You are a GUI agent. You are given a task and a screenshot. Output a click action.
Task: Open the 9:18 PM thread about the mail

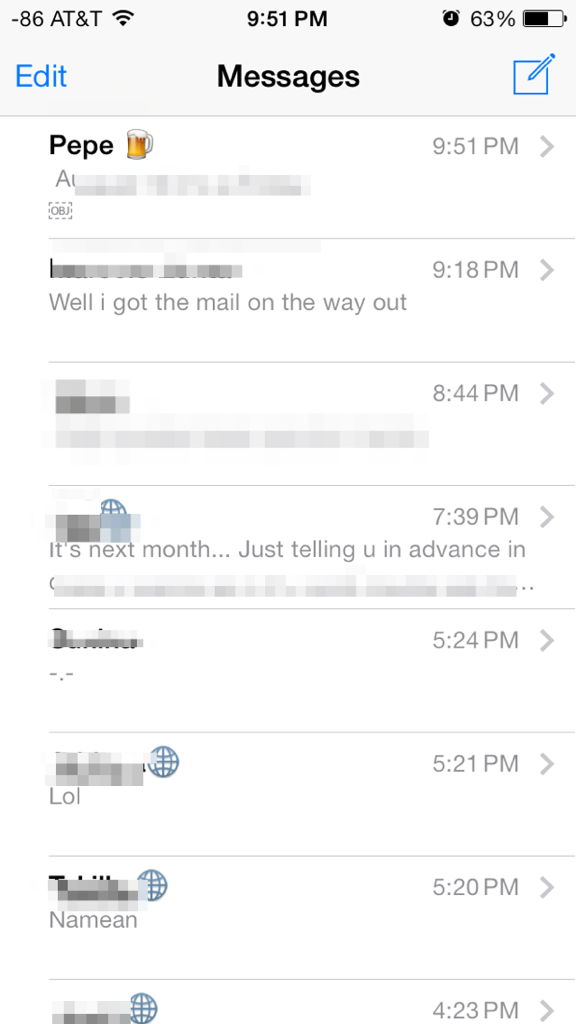tap(288, 300)
